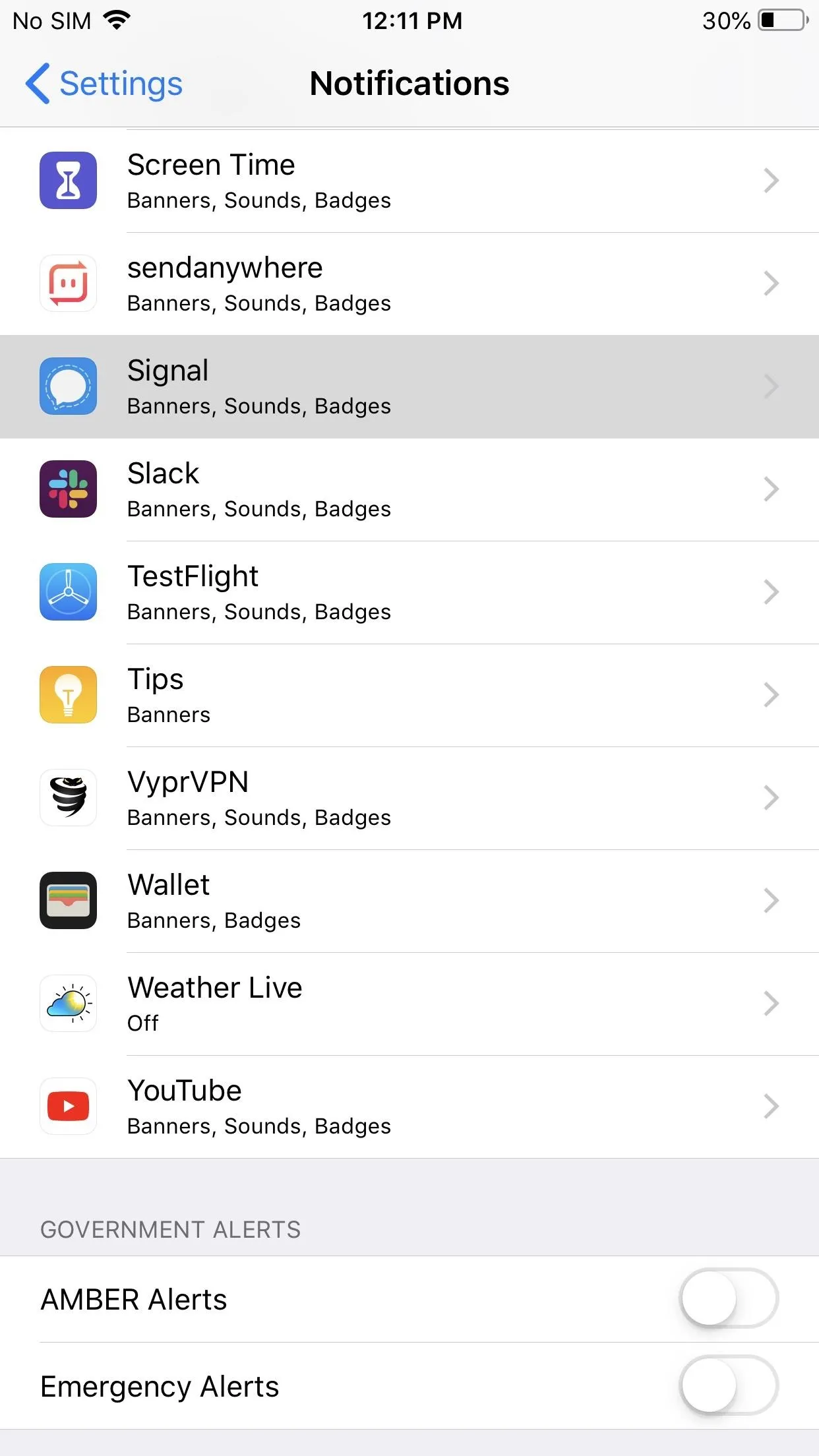819x1456 pixels.
Task: Open Tips notification settings
Action: (x=409, y=695)
